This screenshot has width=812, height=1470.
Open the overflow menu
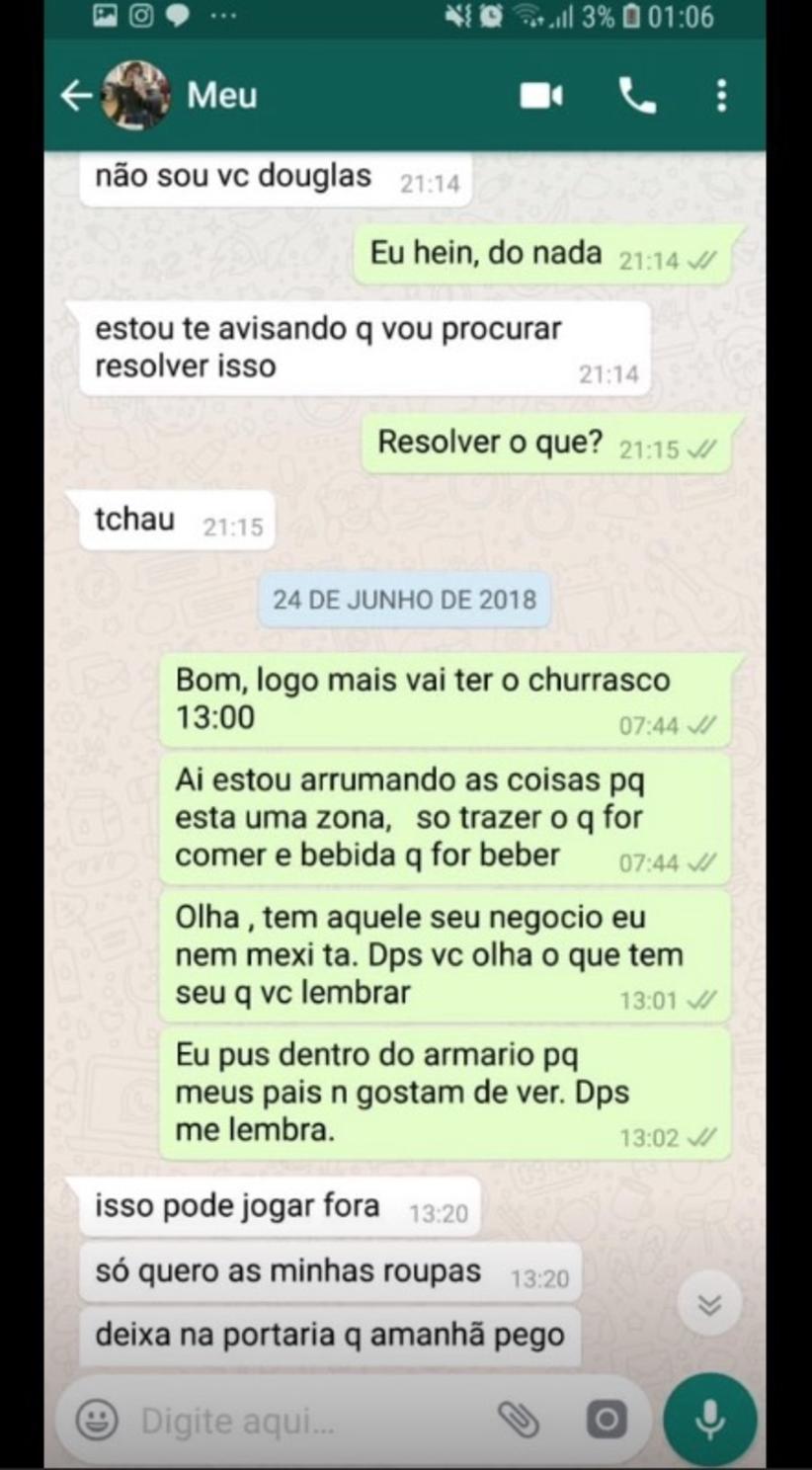[722, 96]
